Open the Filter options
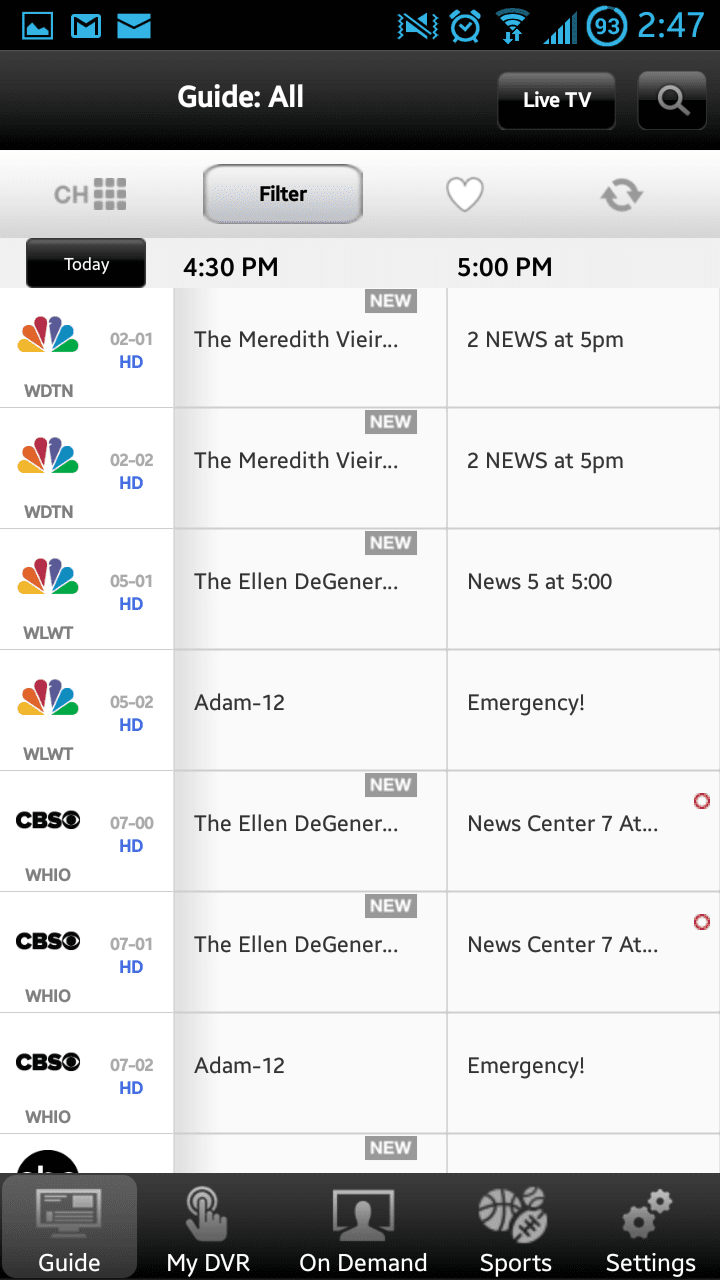Image resolution: width=720 pixels, height=1280 pixels. click(283, 194)
